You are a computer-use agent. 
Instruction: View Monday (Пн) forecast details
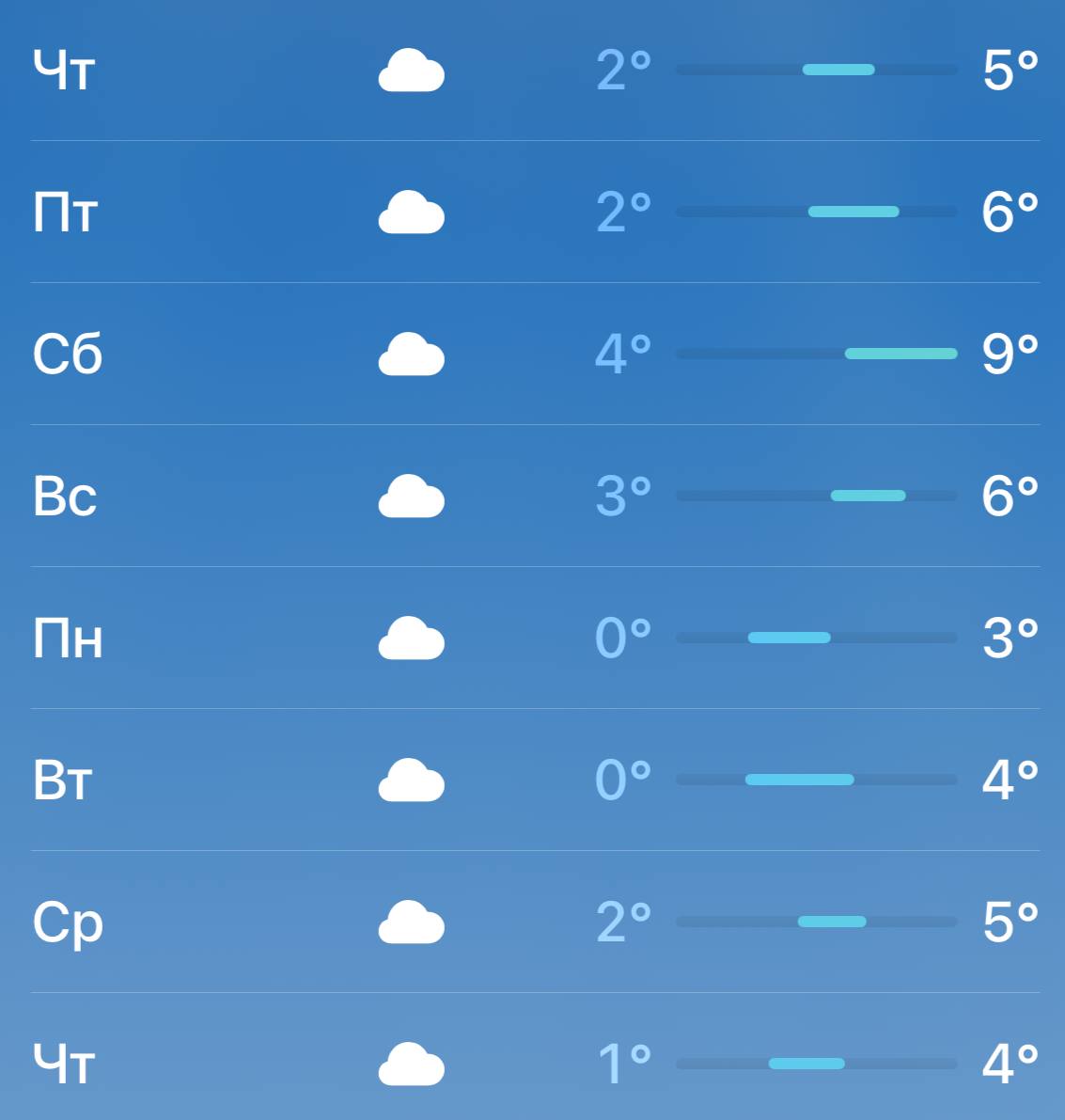(533, 638)
